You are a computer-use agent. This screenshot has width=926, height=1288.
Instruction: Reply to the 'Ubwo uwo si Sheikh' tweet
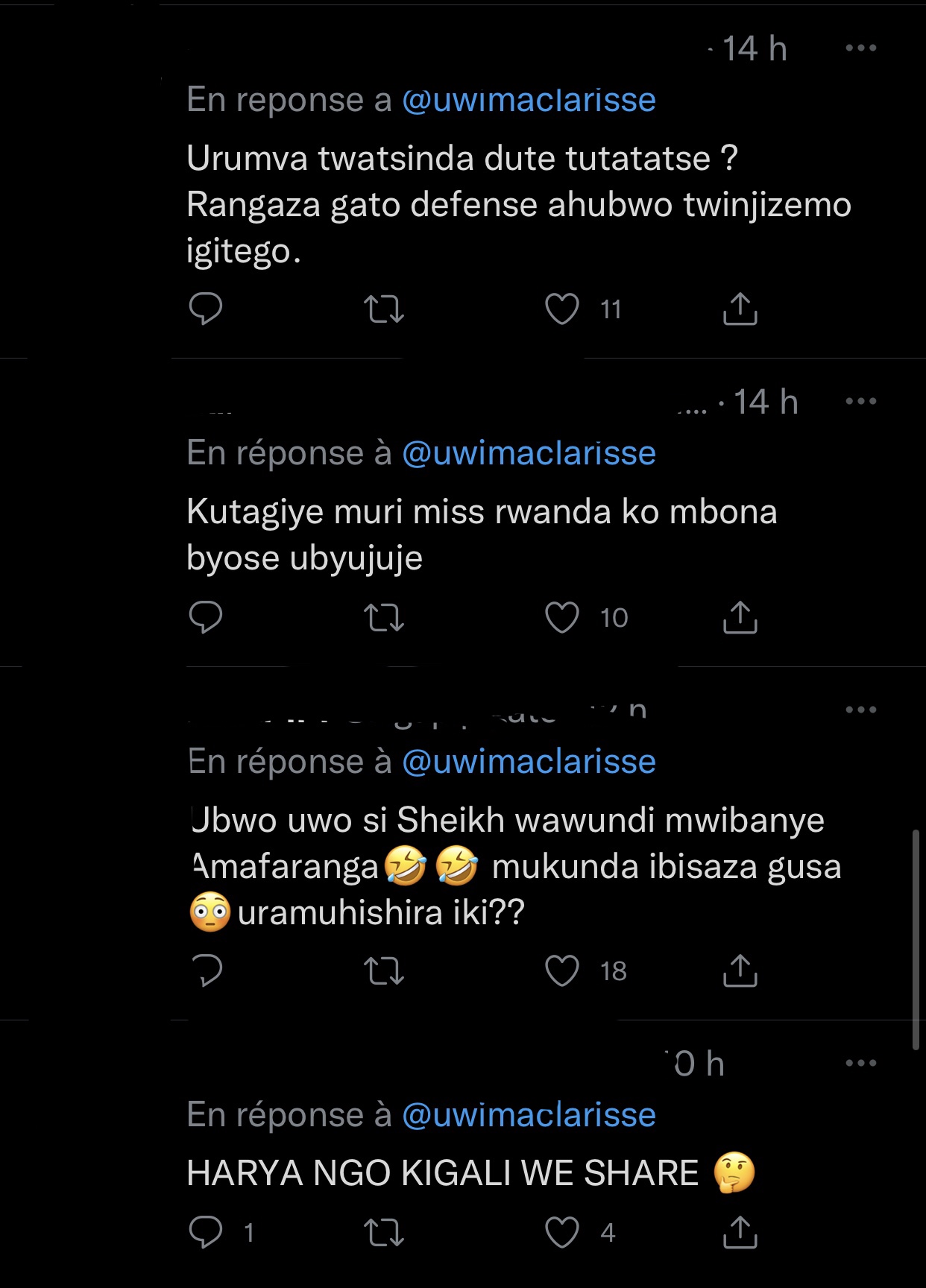click(x=207, y=970)
